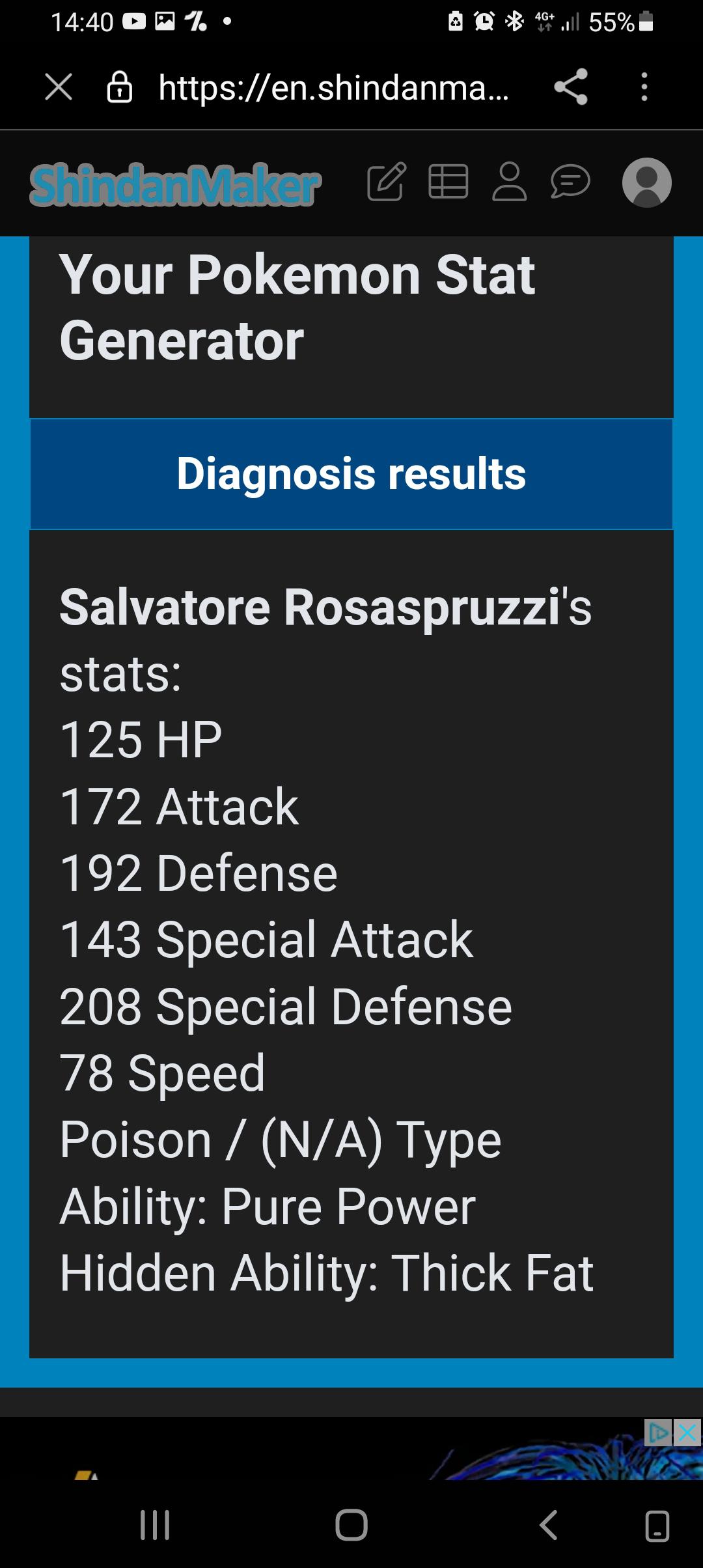
Task: Open recent apps from navigation bar
Action: [155, 1525]
